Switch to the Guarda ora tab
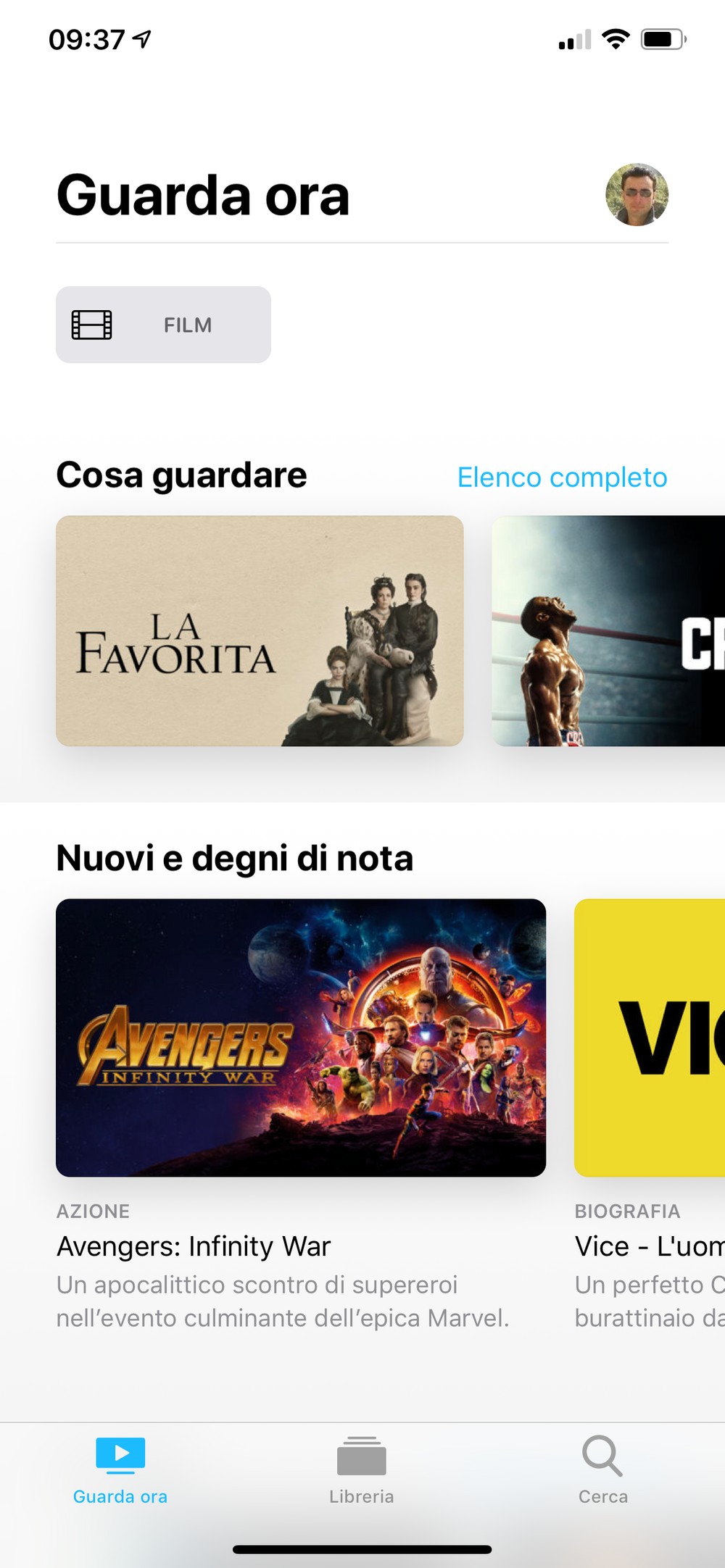725x1568 pixels. [120, 1471]
